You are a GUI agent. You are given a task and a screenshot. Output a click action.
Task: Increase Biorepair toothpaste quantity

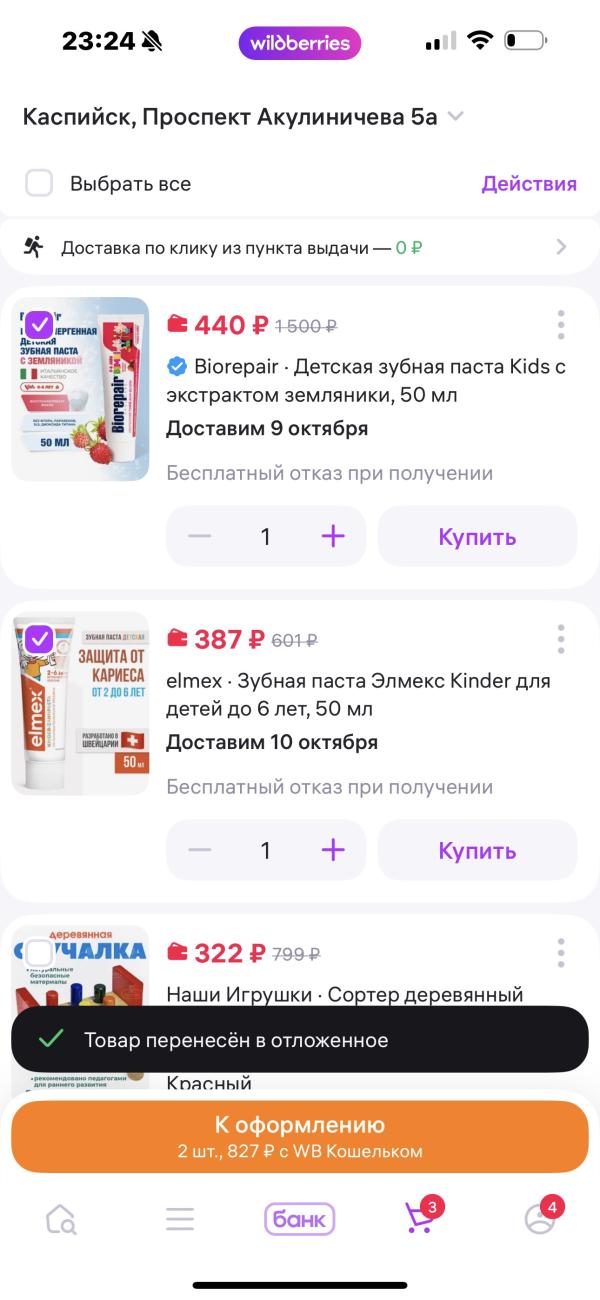pyautogui.click(x=333, y=537)
